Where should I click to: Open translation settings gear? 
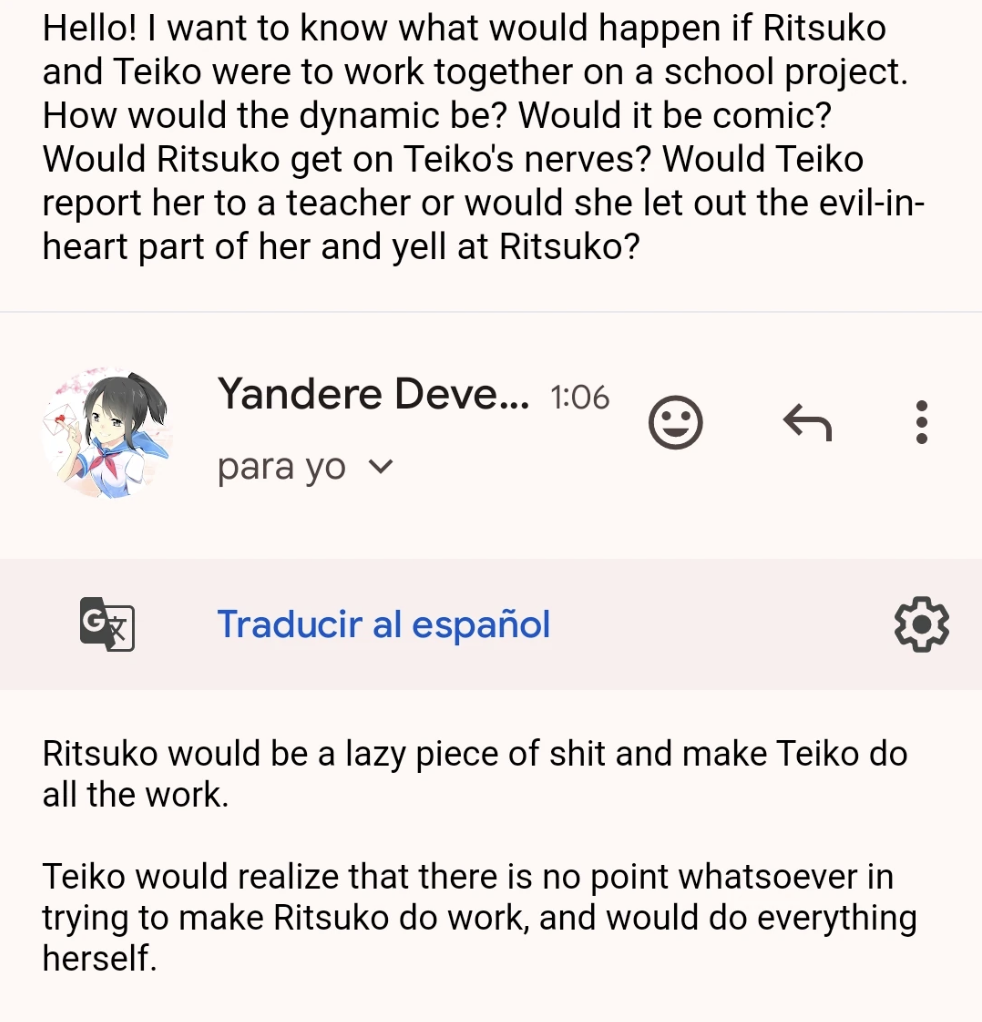pyautogui.click(x=920, y=624)
